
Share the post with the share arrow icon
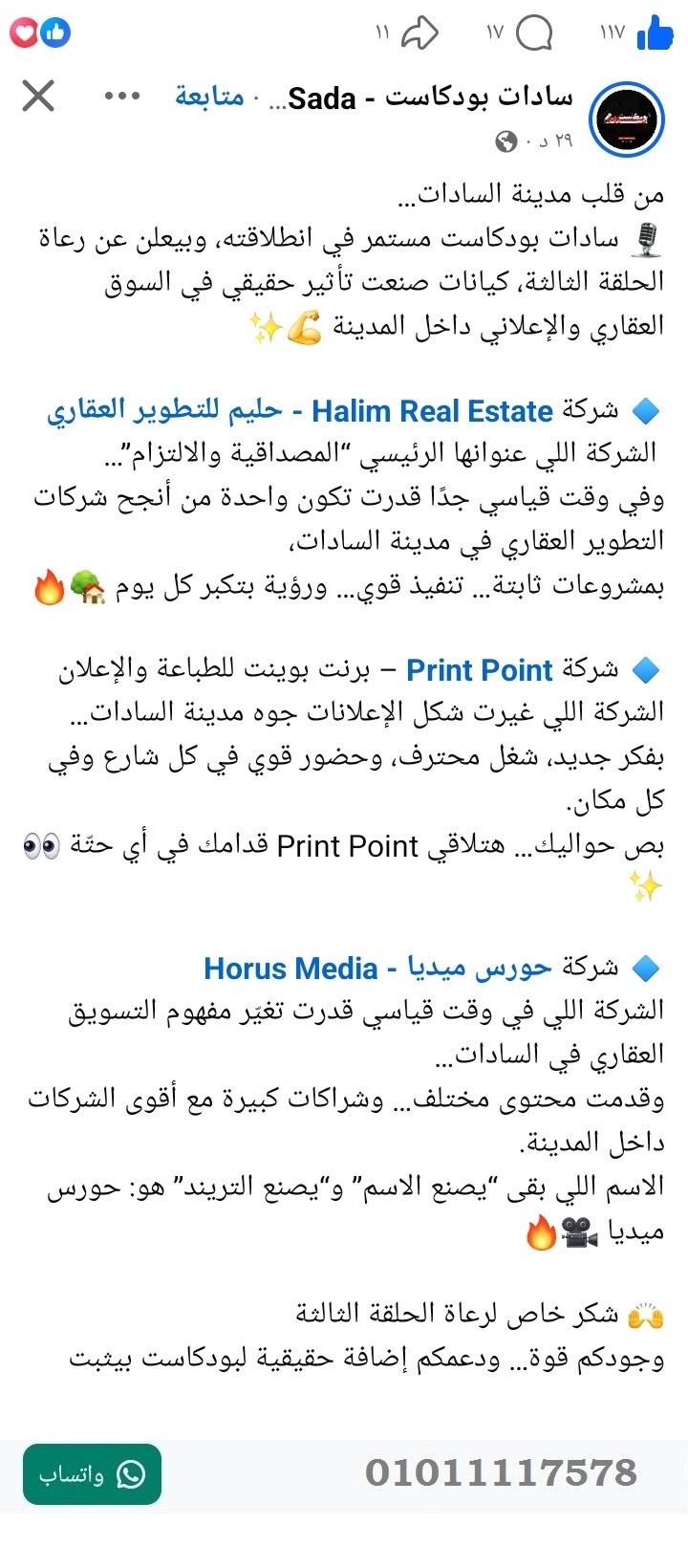419,32
